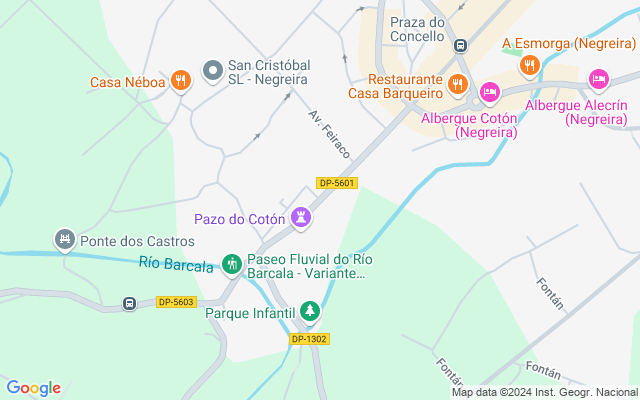Screen dimensions: 640x400
Task: Select Albergue Alecrín lodging marker
Action: click(x=598, y=78)
